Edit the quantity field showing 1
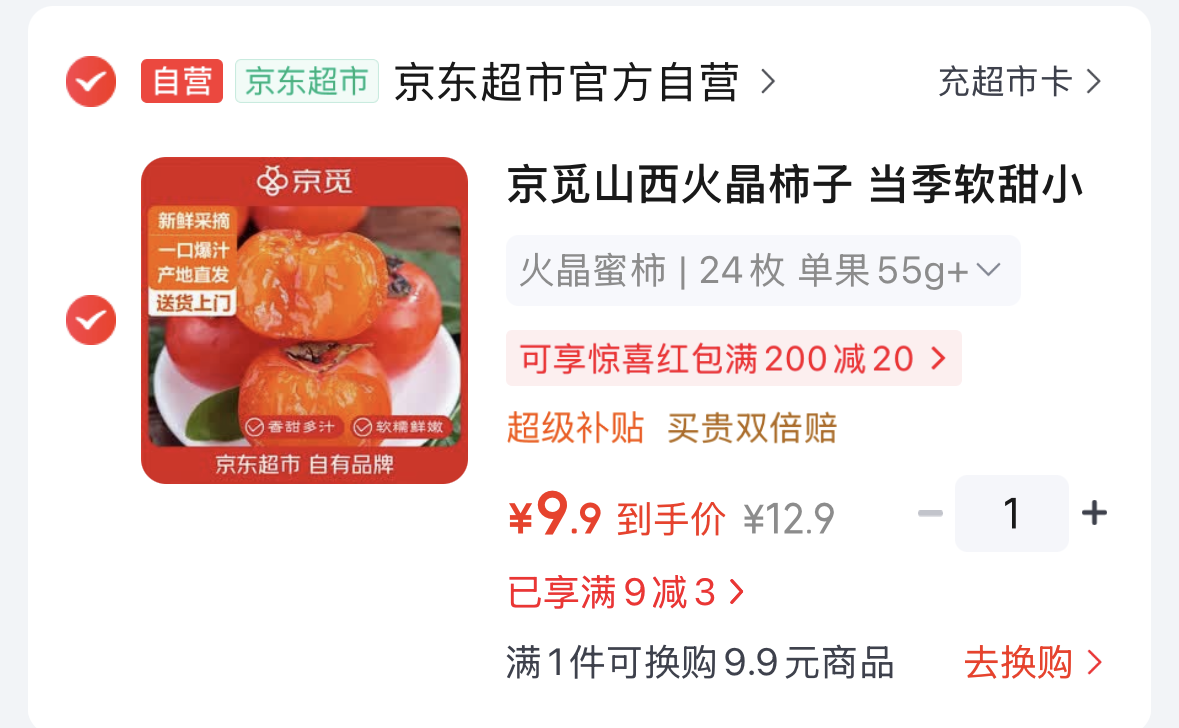This screenshot has height=728, width=1179. (1011, 513)
